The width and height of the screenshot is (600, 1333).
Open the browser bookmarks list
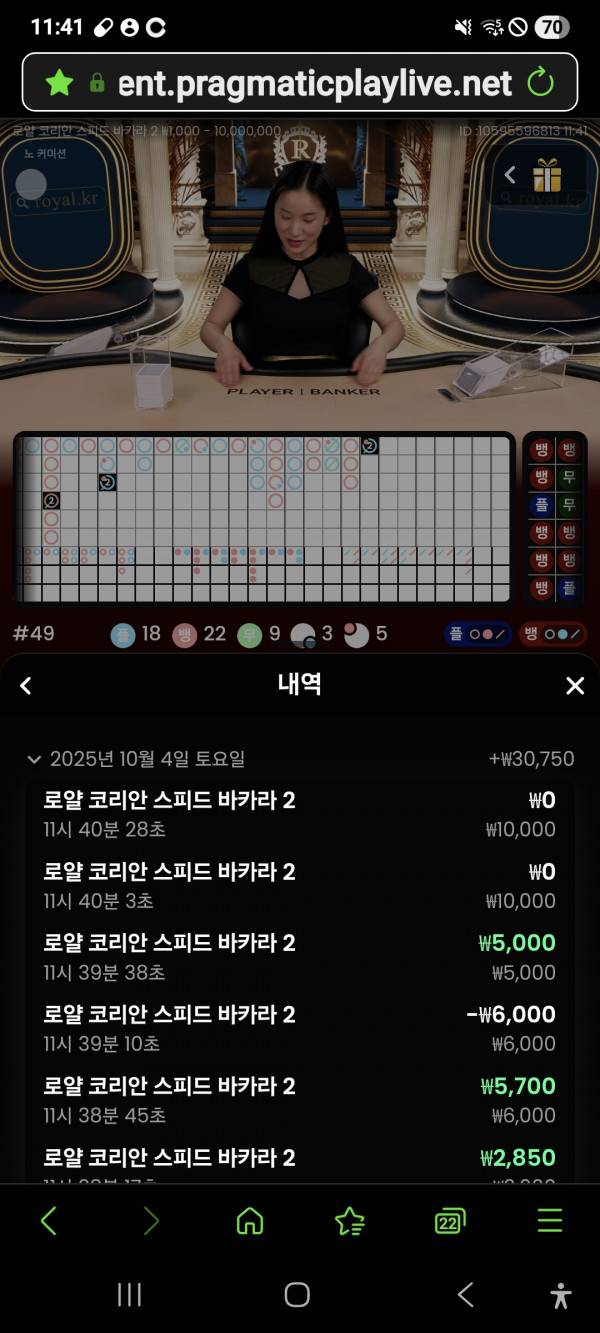coord(349,1221)
